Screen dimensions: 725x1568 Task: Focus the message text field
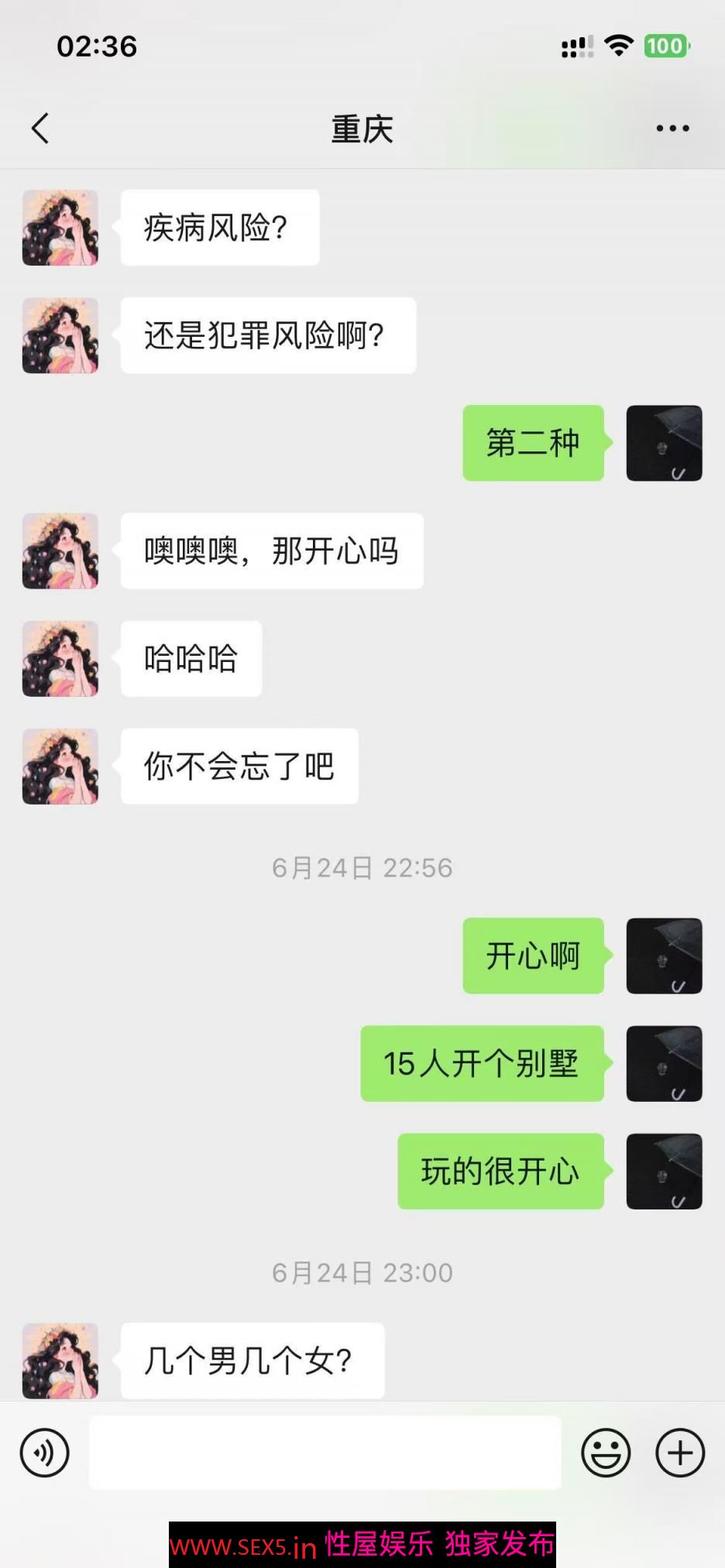[x=325, y=1453]
